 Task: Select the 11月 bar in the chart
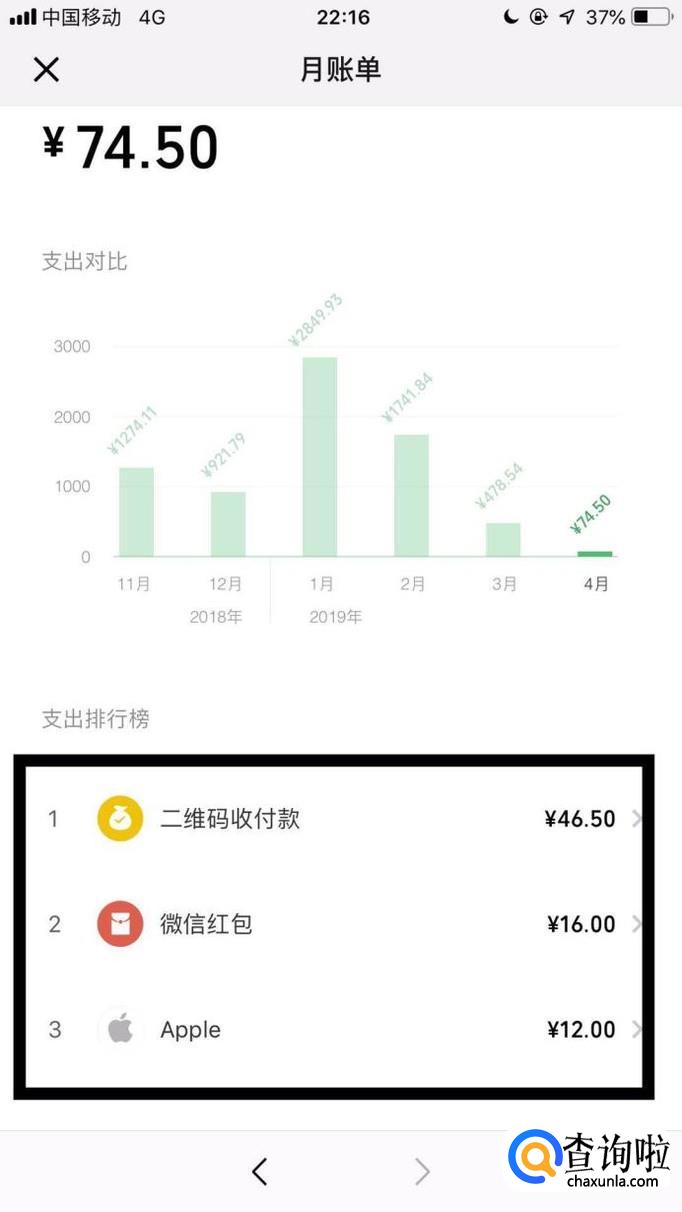coord(137,512)
